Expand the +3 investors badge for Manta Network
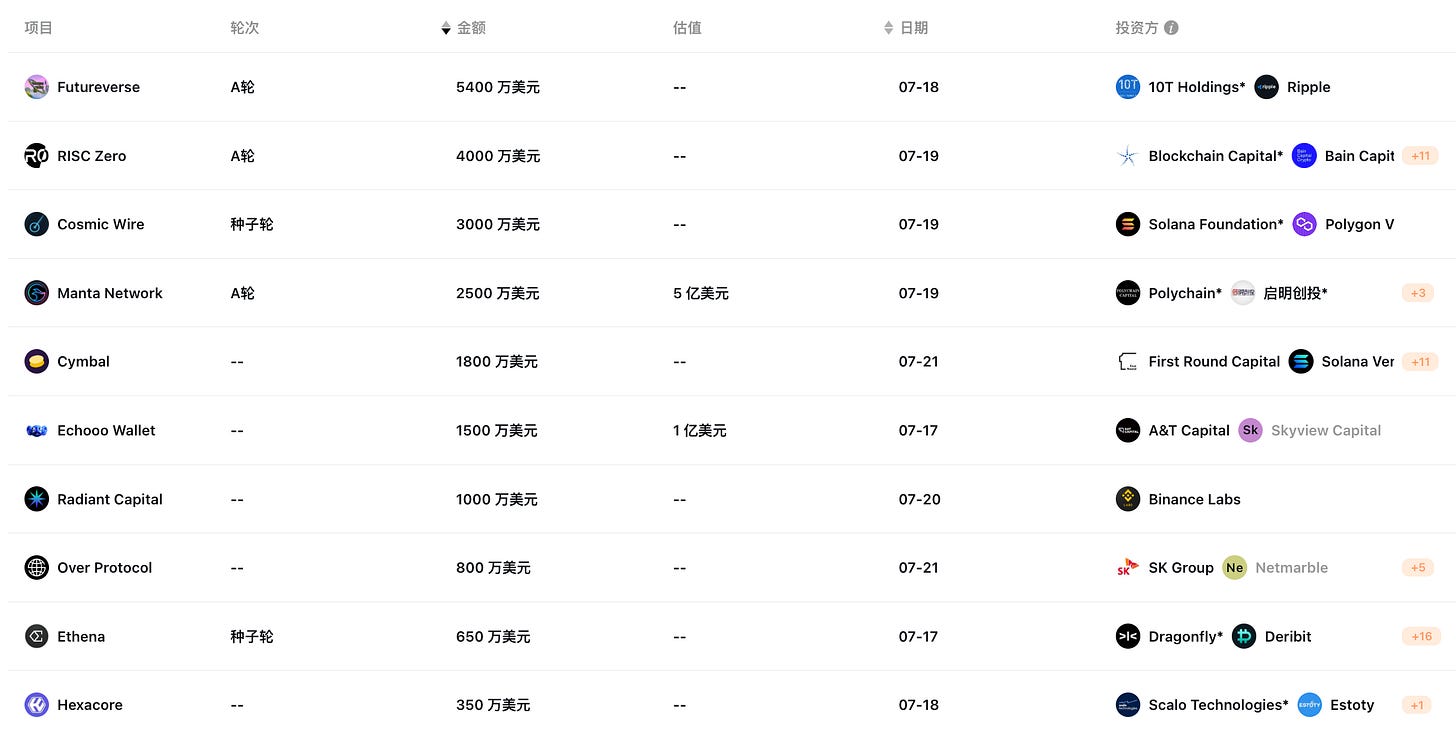The width and height of the screenshot is (1456, 733). point(1418,293)
